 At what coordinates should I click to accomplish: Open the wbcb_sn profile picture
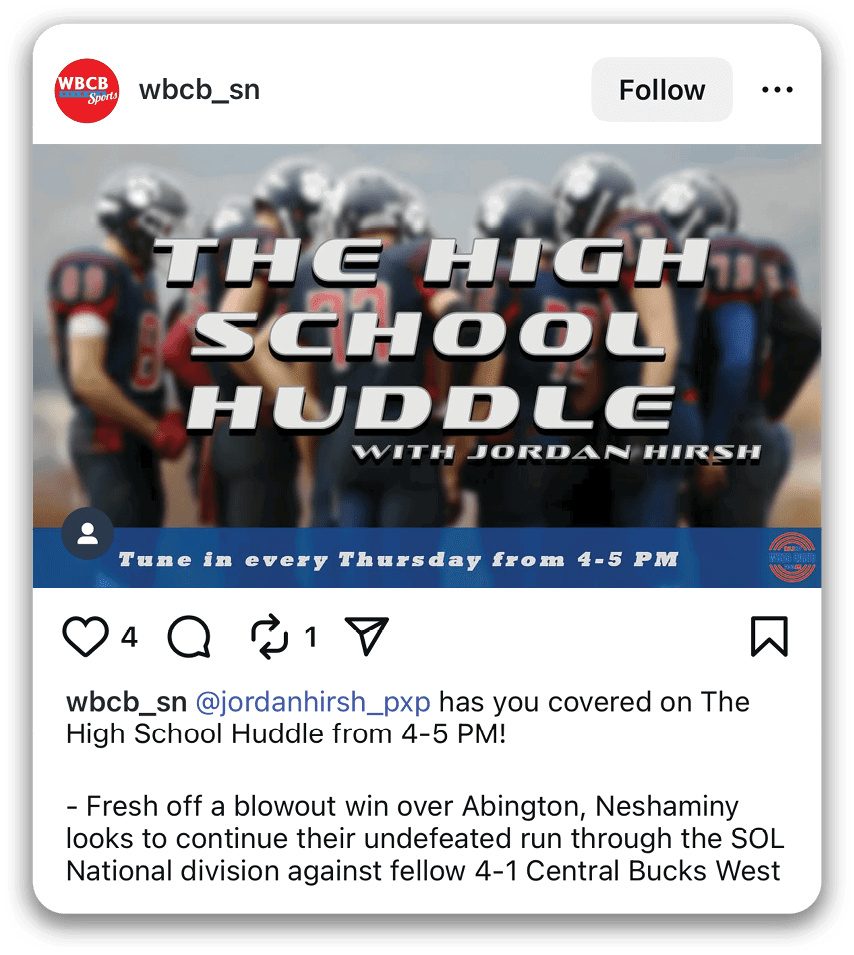87,91
